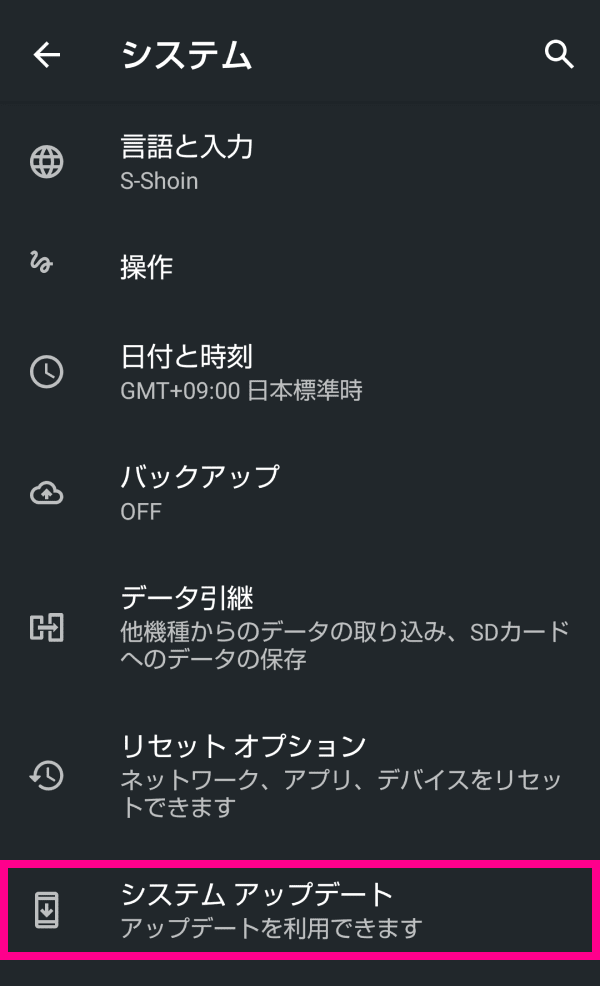Open settings search magnifier icon
This screenshot has width=600, height=986.
pyautogui.click(x=558, y=55)
